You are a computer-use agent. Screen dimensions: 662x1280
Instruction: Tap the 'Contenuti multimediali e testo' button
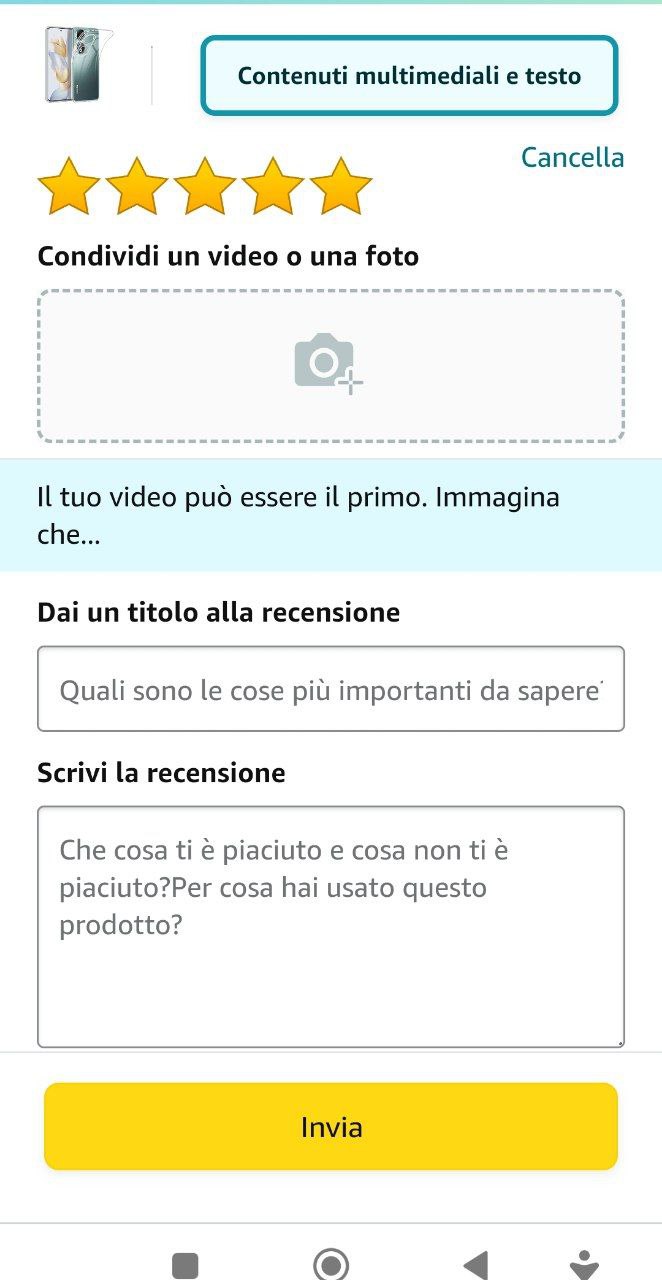pyautogui.click(x=409, y=76)
